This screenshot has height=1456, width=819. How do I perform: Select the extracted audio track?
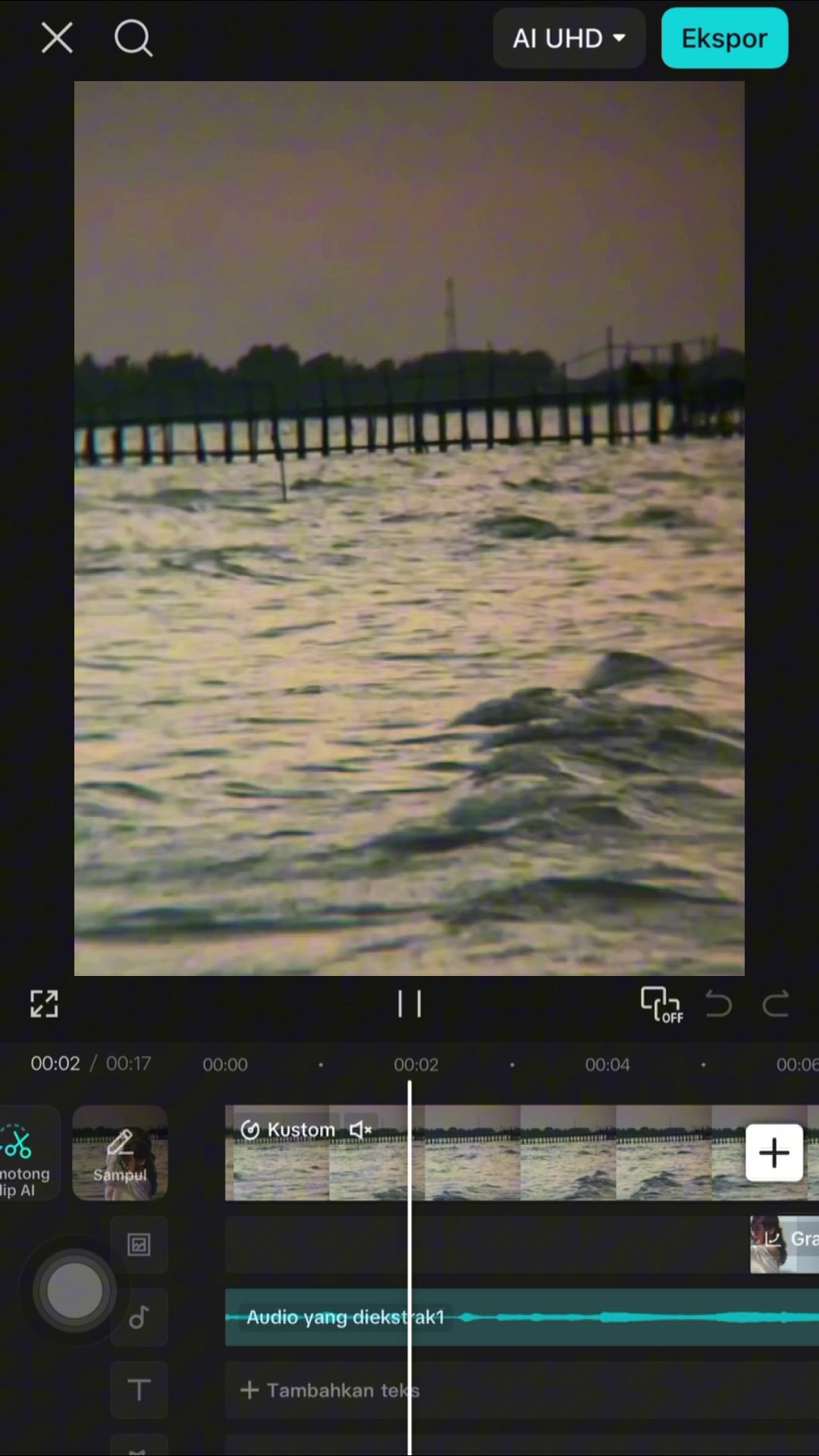pos(522,1317)
